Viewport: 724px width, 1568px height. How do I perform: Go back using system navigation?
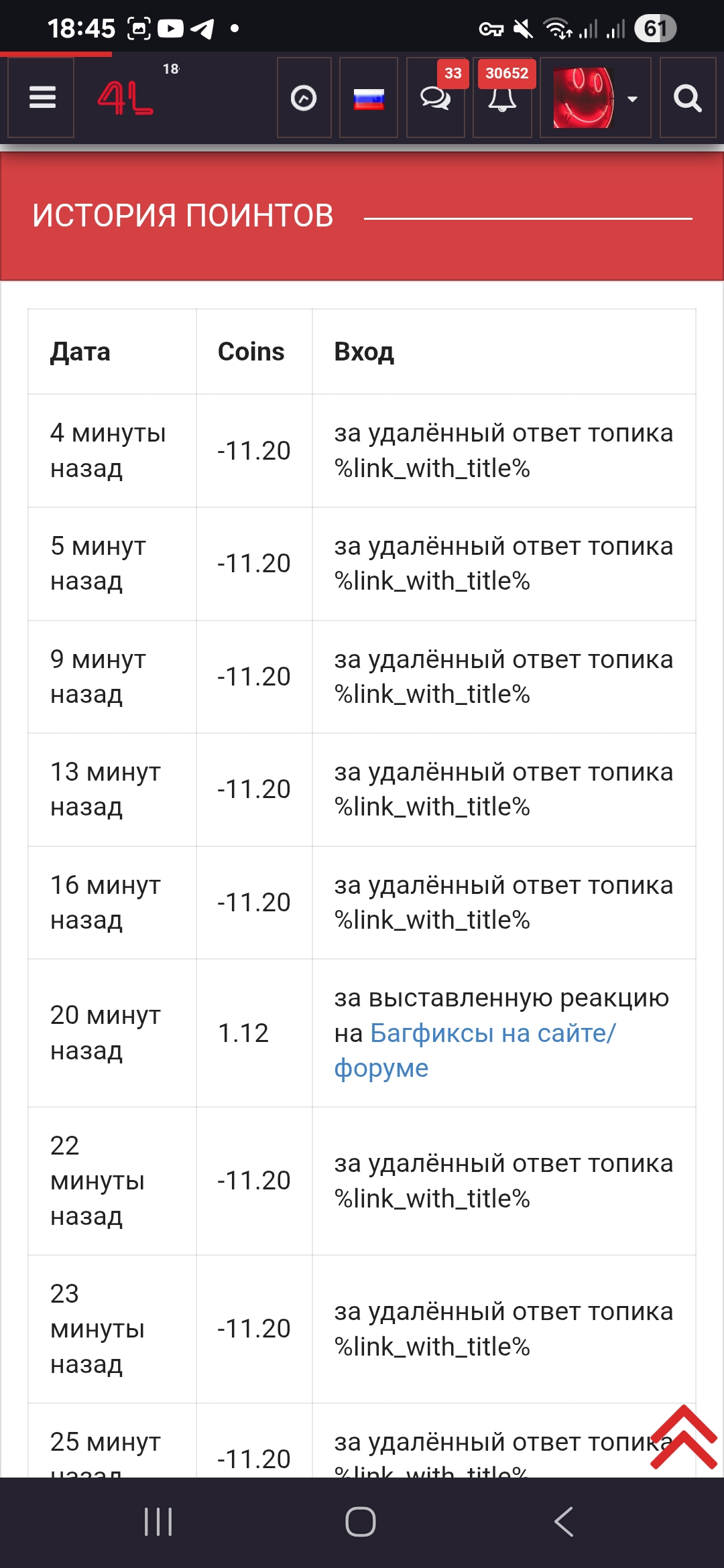coord(564,1522)
